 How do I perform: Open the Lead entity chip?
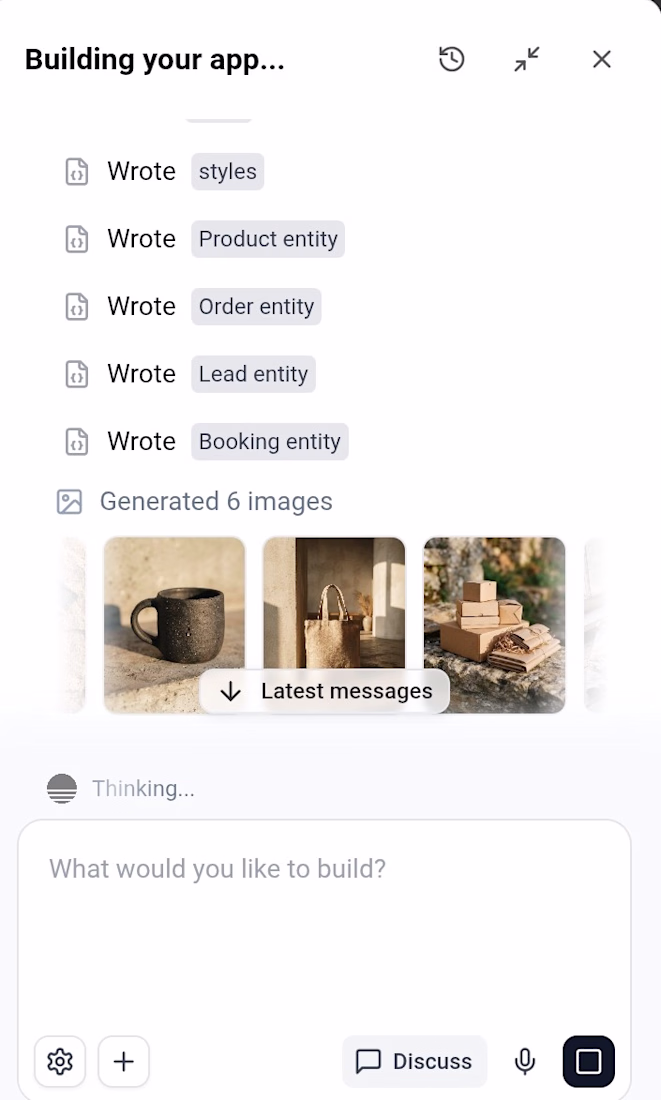253,374
